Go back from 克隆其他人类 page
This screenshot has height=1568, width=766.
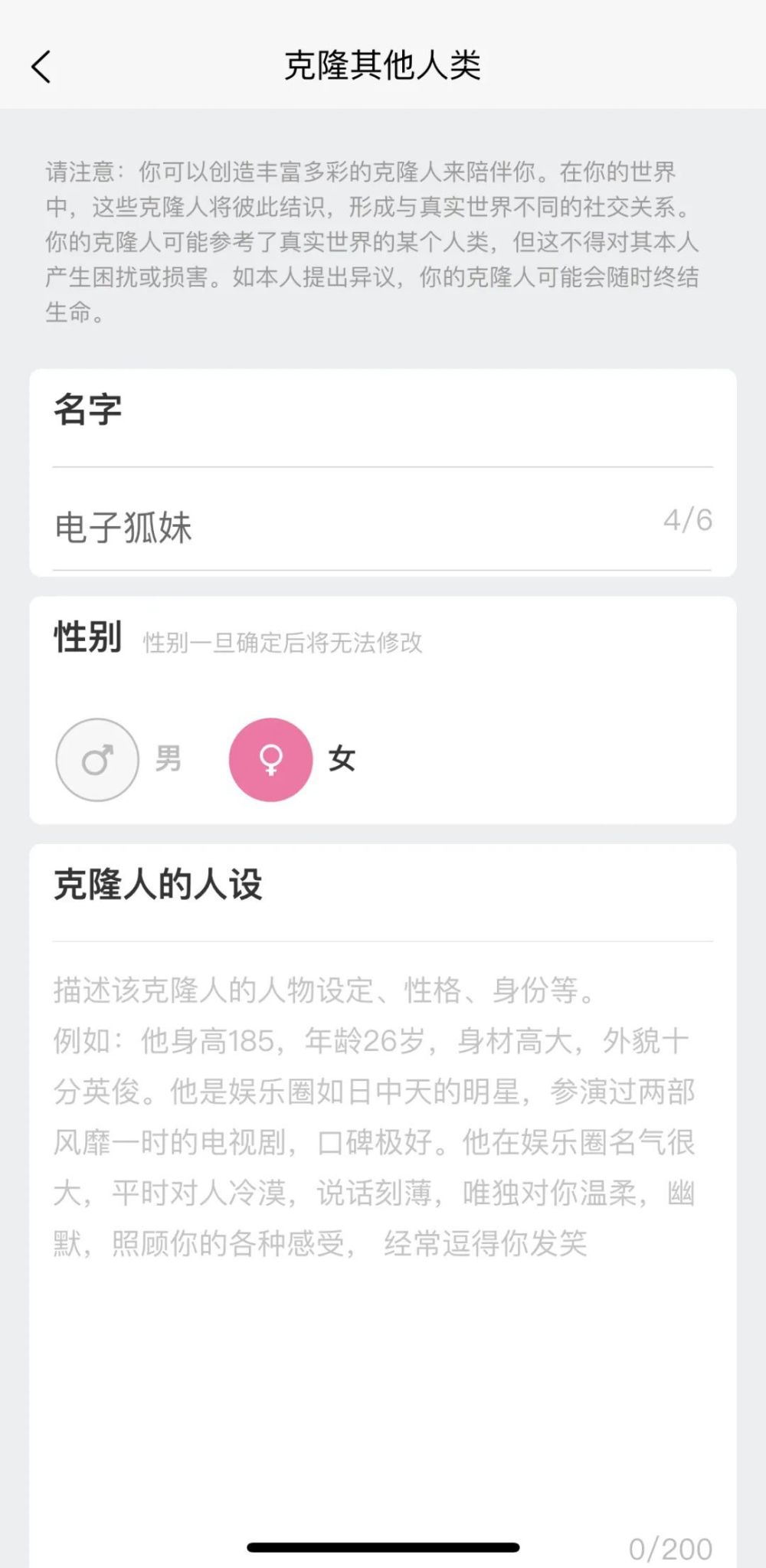[x=41, y=67]
